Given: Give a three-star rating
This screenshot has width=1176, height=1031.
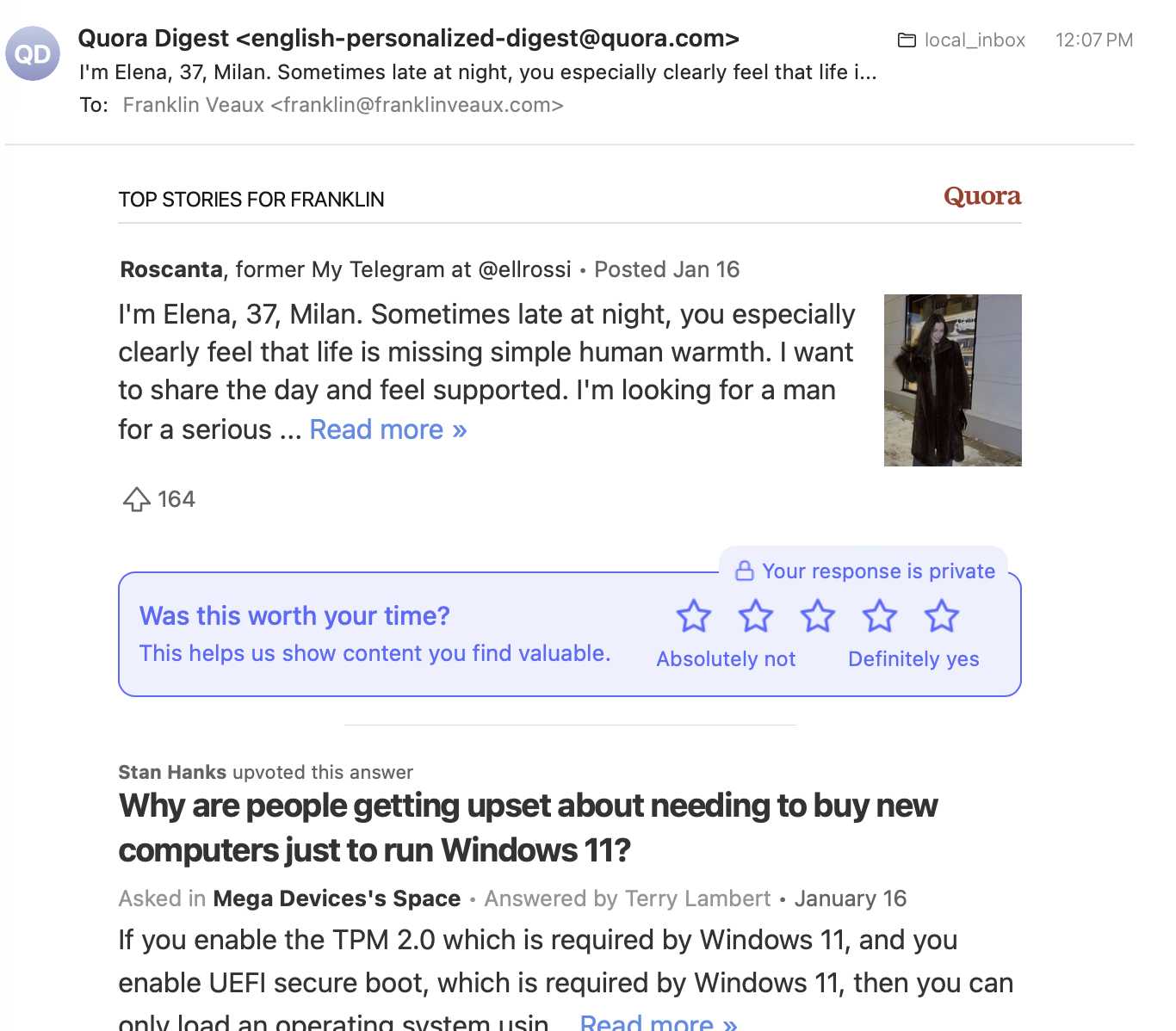Looking at the screenshot, I should click(x=817, y=616).
